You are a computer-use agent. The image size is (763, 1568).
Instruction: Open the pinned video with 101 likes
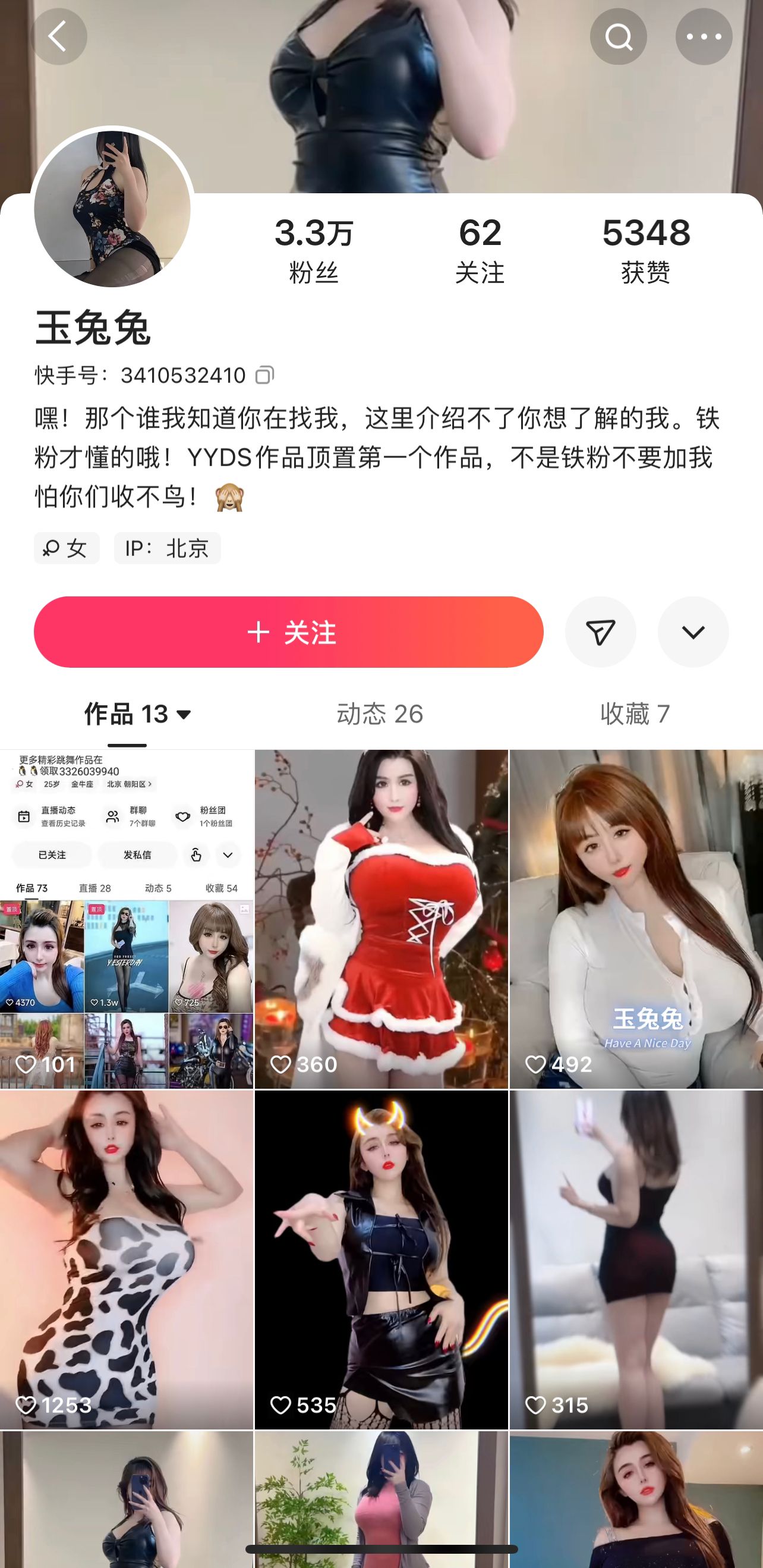click(127, 919)
